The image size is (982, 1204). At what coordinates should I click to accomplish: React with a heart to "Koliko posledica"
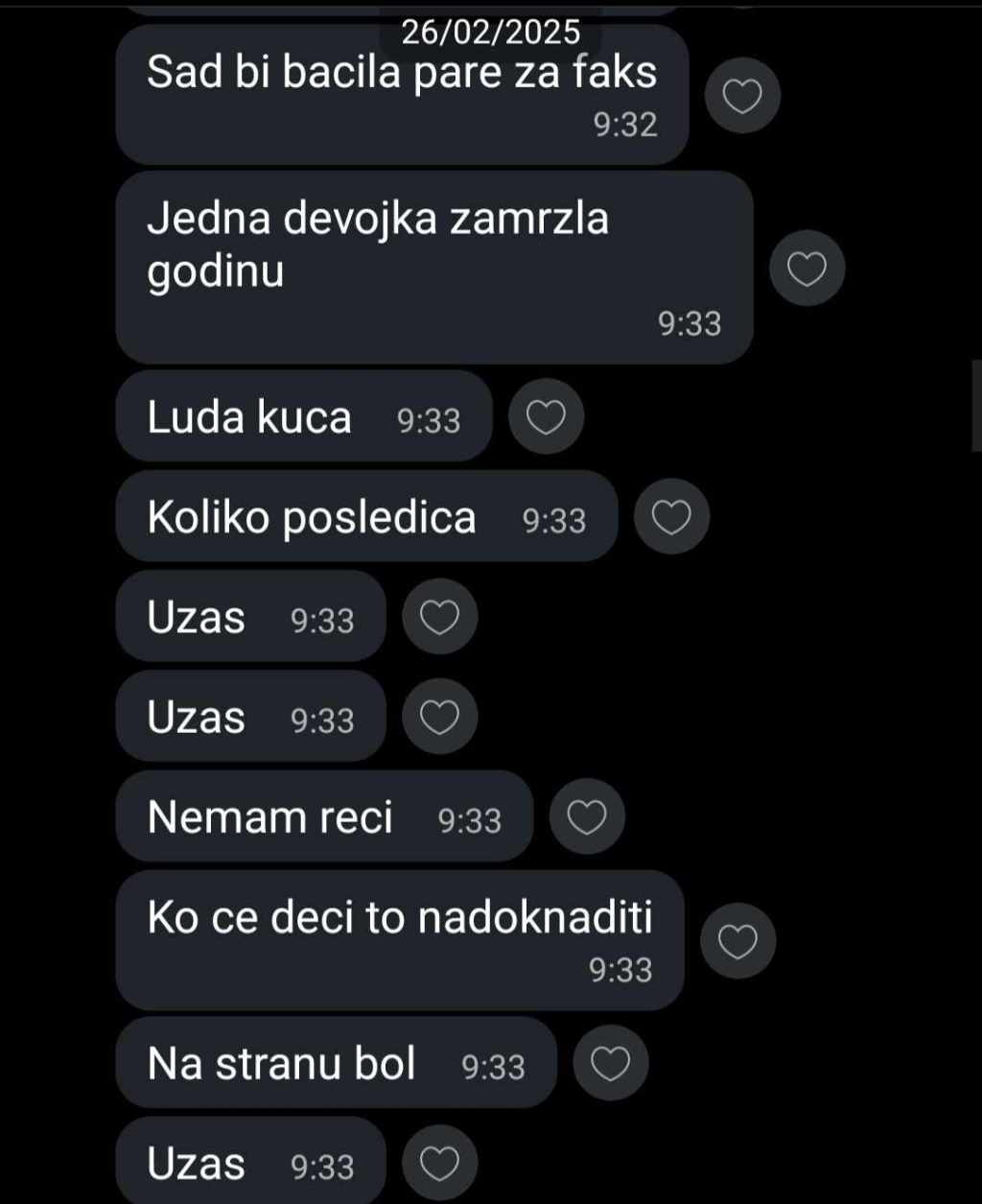(671, 516)
